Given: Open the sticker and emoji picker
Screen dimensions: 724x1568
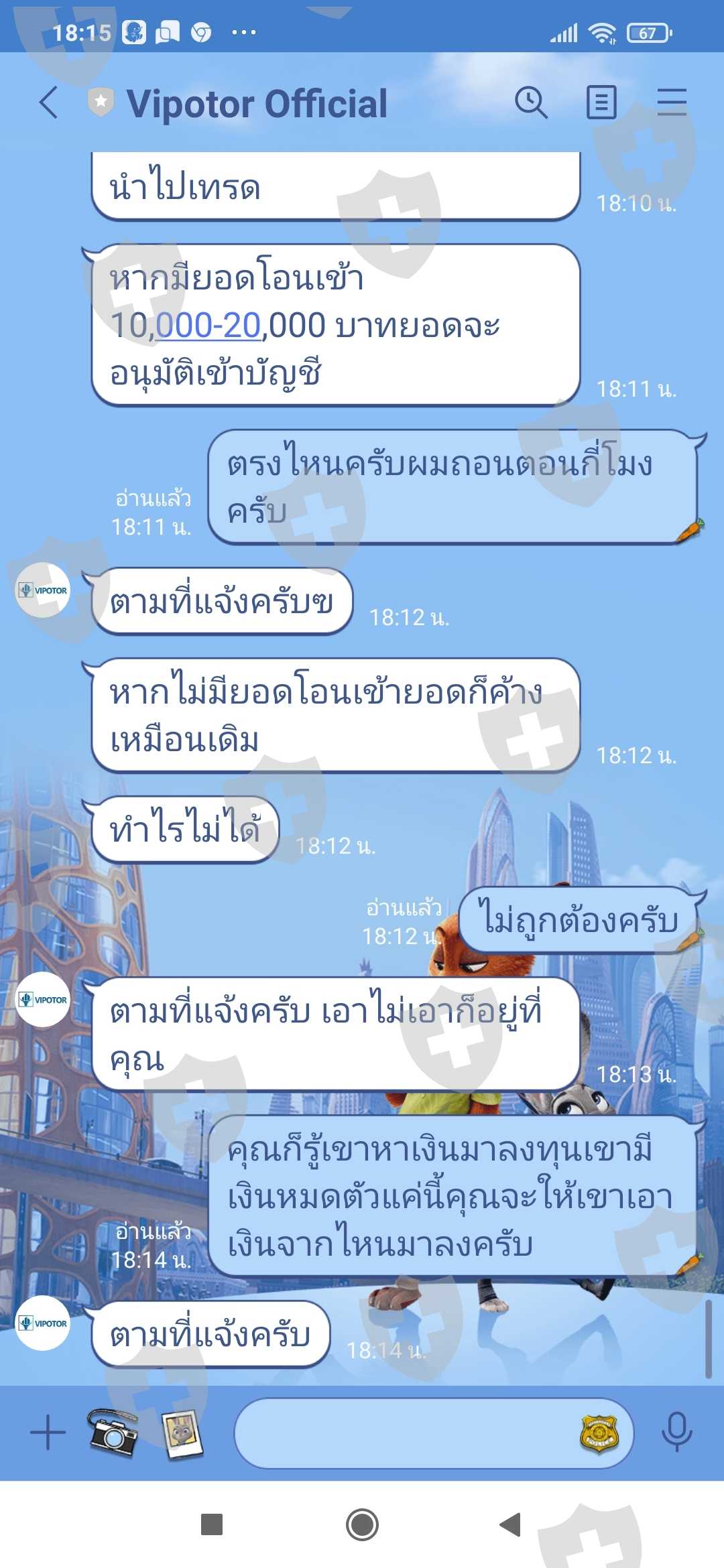Looking at the screenshot, I should [599, 1433].
